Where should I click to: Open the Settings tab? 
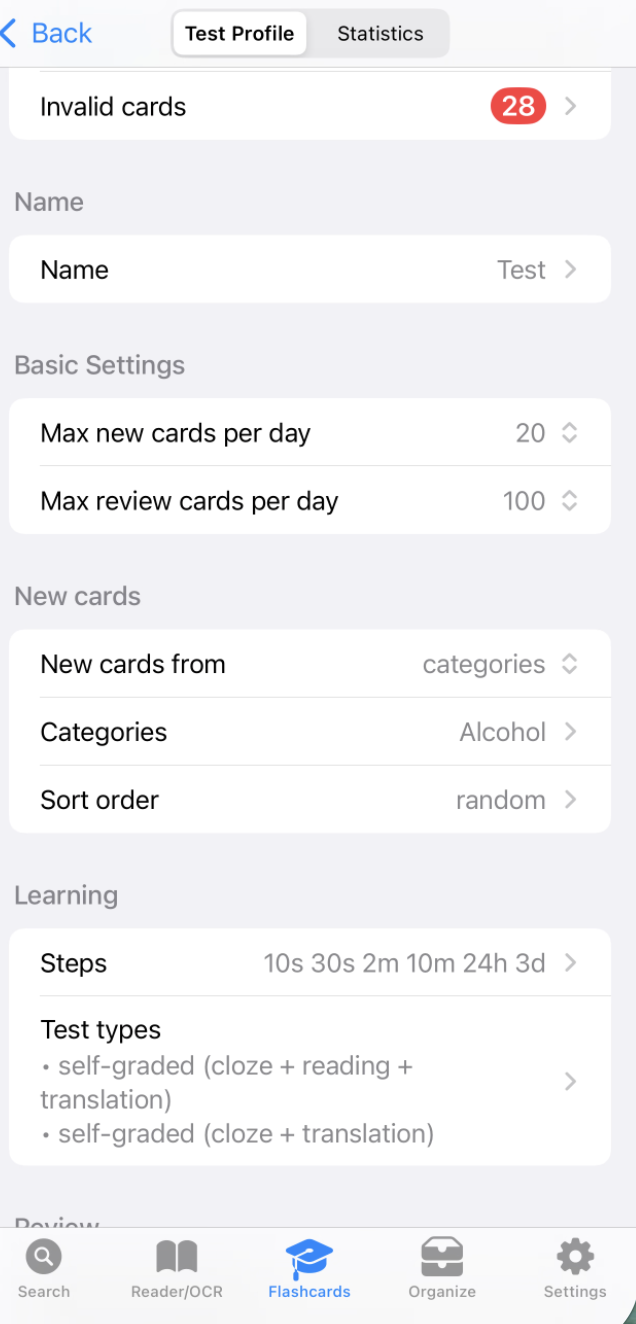point(575,1269)
